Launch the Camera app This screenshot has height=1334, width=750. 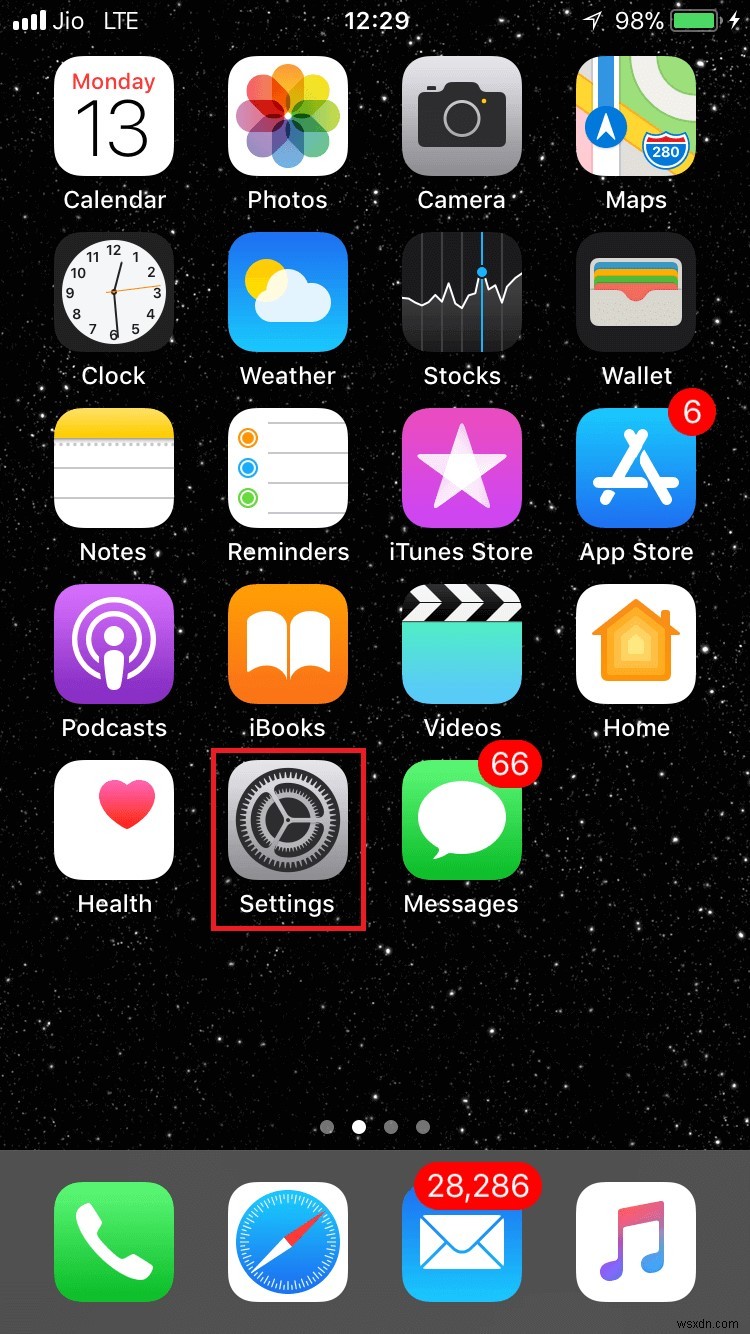(x=461, y=116)
